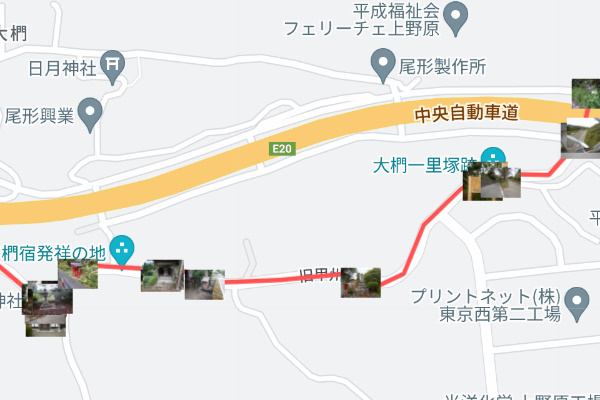Screen dimensions: 600x400
Task: Open the 大椚宿発祥の地 landmark marker
Action: 123,249
